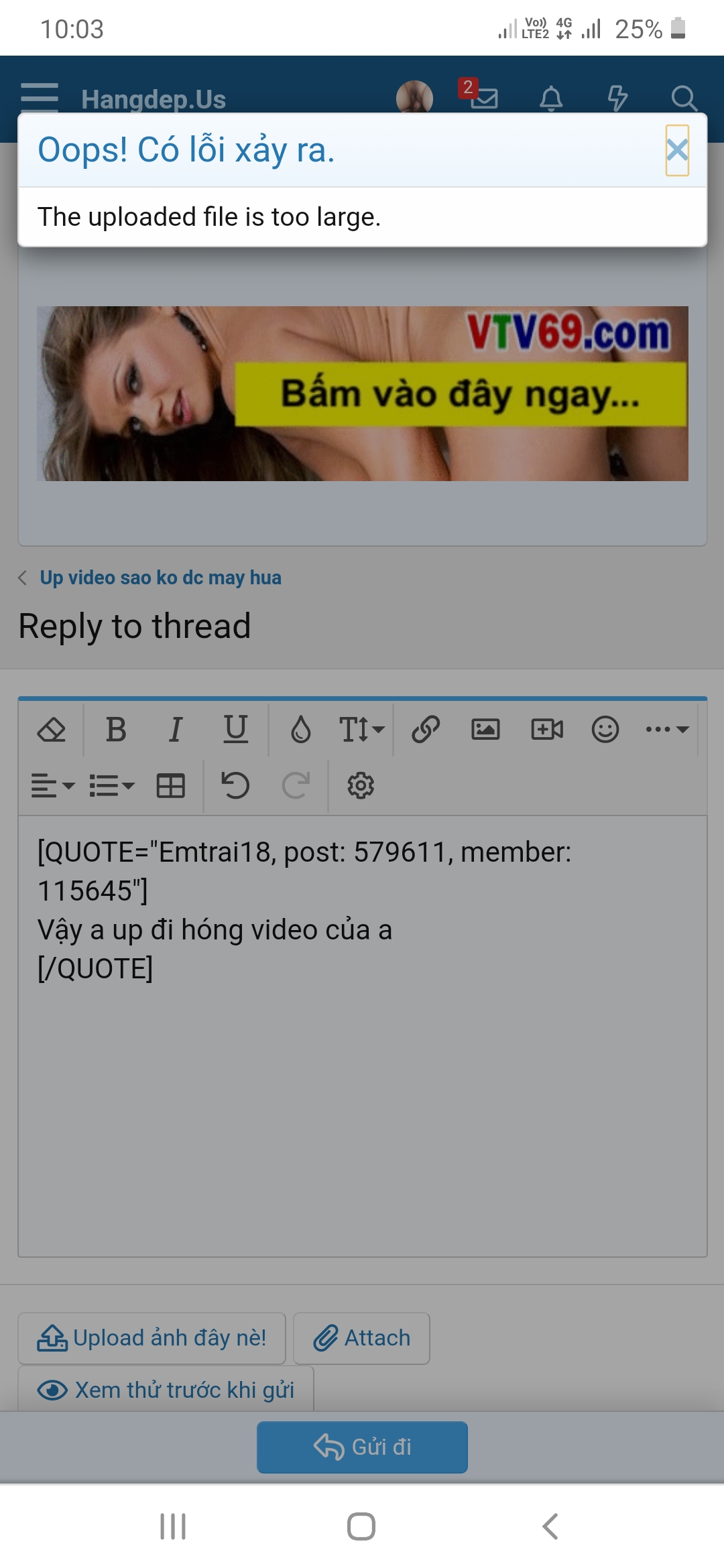This screenshot has height=1568, width=724.
Task: Preview the reply with 'Xem thử trước khi gửi'
Action: click(x=166, y=1390)
